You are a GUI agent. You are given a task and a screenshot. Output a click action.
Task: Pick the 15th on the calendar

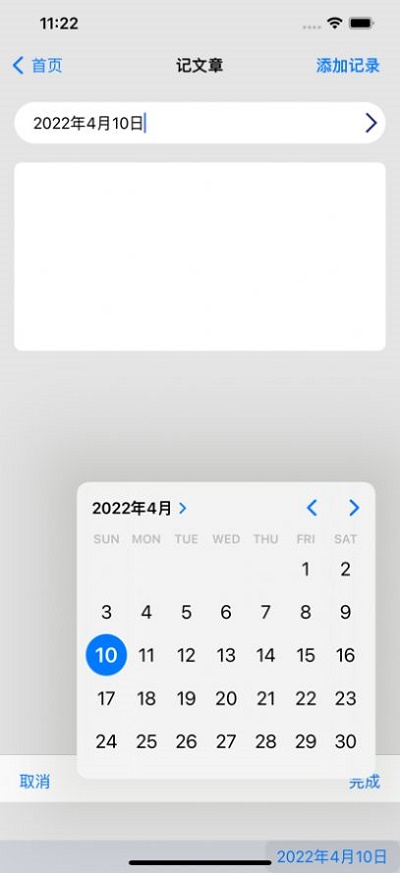click(305, 655)
